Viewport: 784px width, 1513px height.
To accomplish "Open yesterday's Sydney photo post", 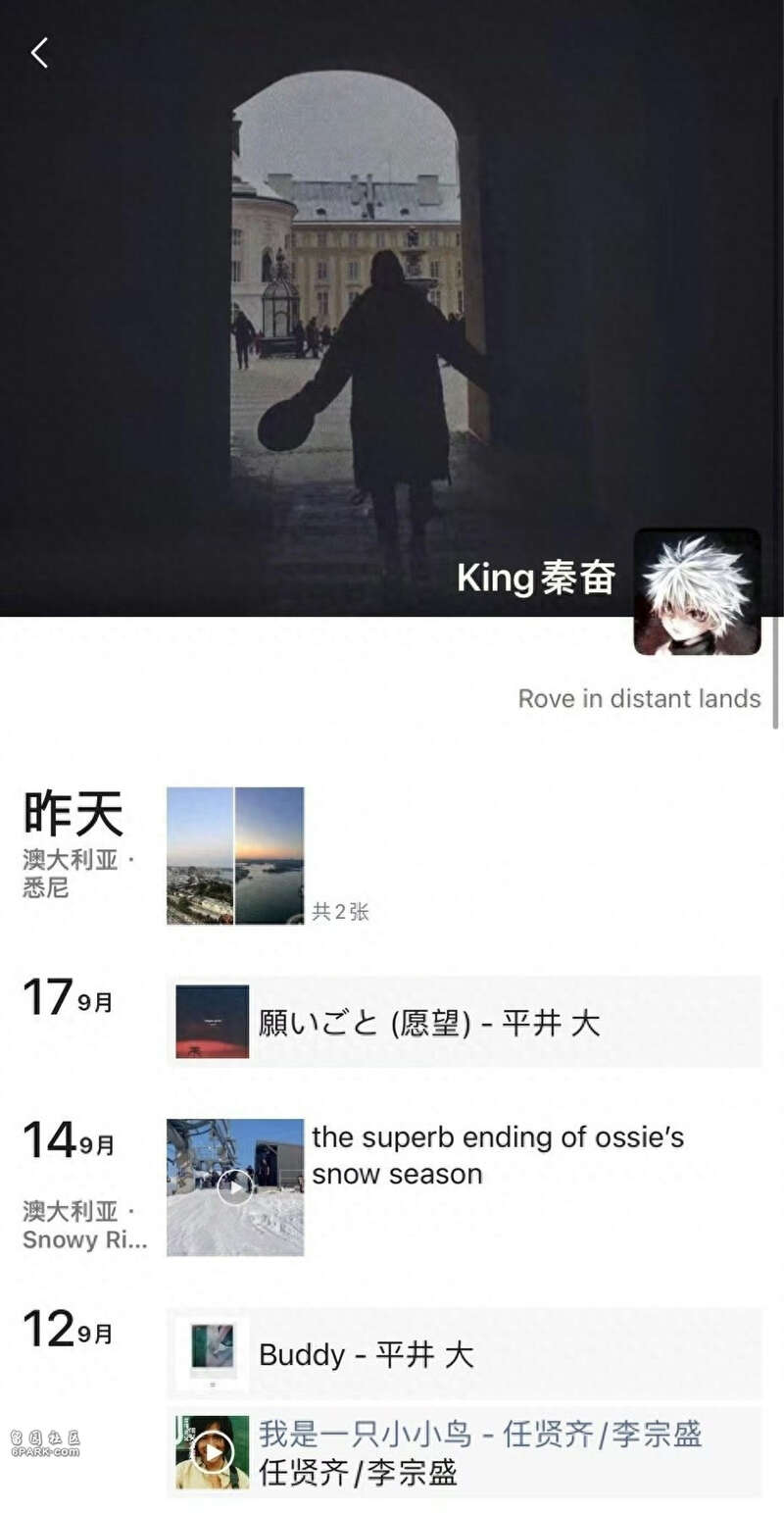I will pos(235,855).
